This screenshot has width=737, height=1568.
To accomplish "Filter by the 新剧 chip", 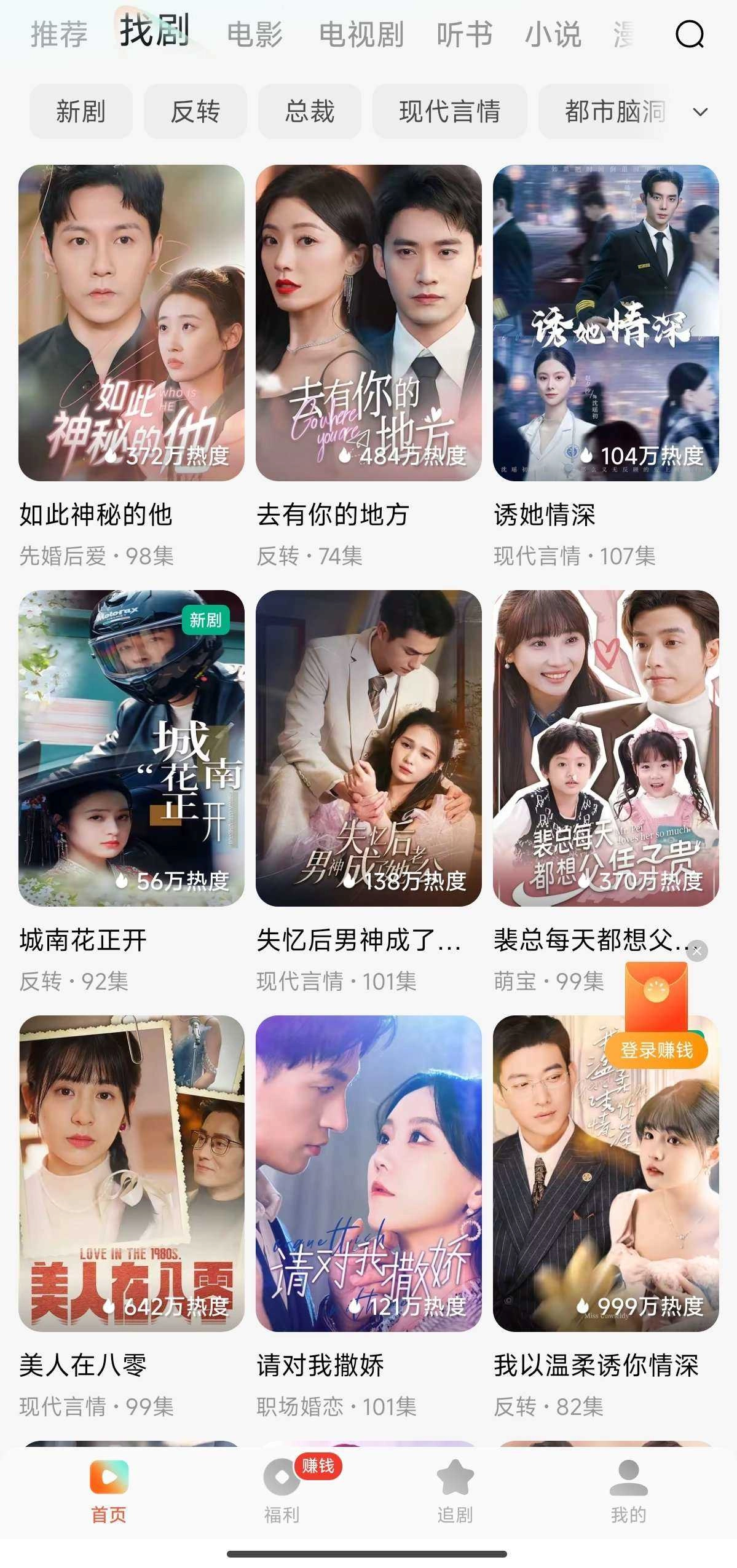I will pyautogui.click(x=81, y=111).
